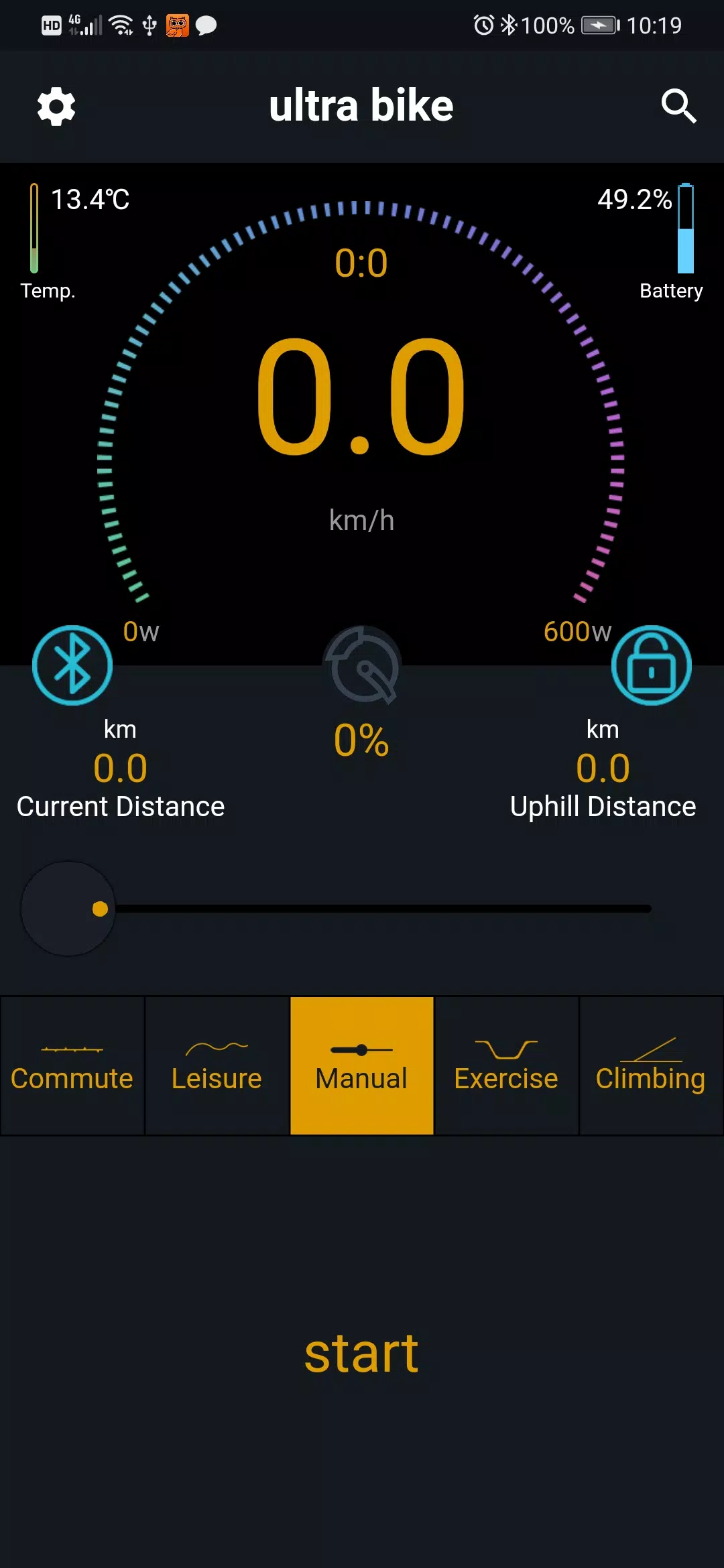Toggle off the Manual riding mode
Viewport: 724px width, 1568px height.
[361, 1065]
